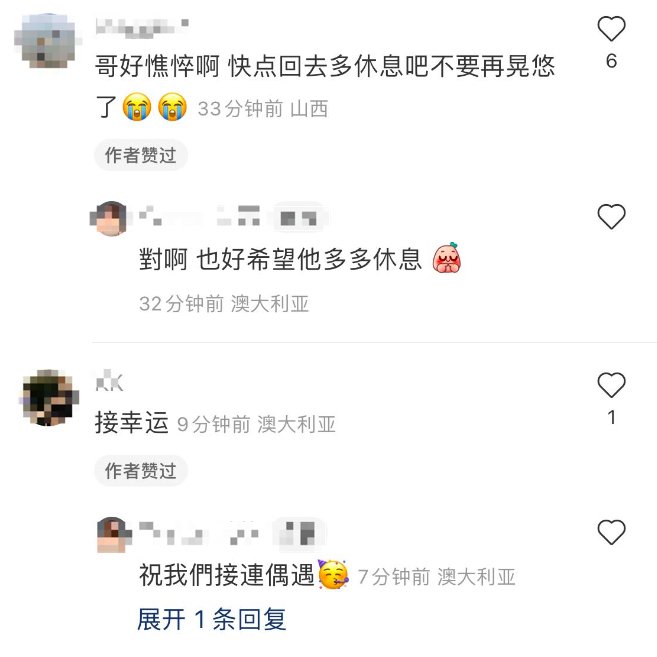Open avatar of 接幸运 commenter
Viewport: 657px width, 657px height.
46,397
